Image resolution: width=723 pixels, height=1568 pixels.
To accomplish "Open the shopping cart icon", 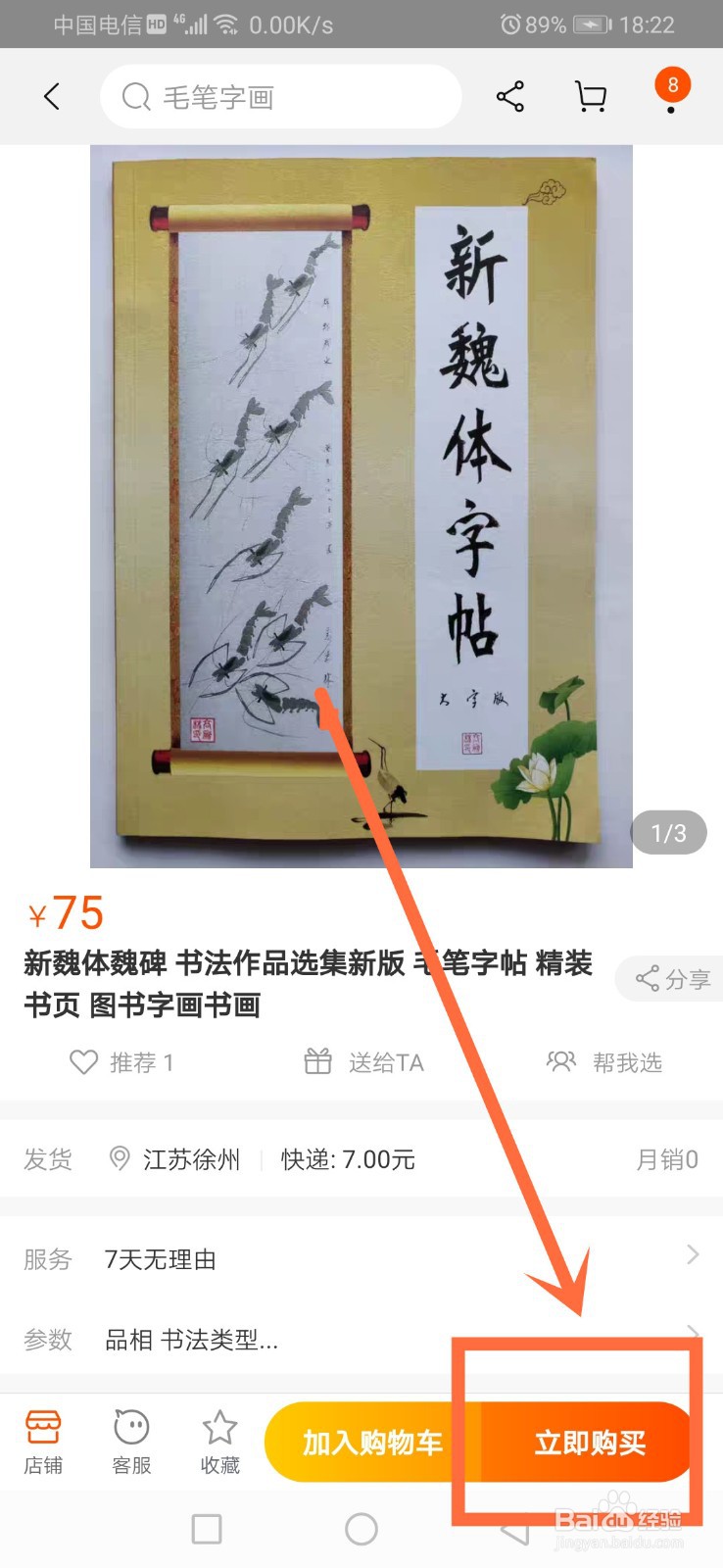I will coord(590,95).
